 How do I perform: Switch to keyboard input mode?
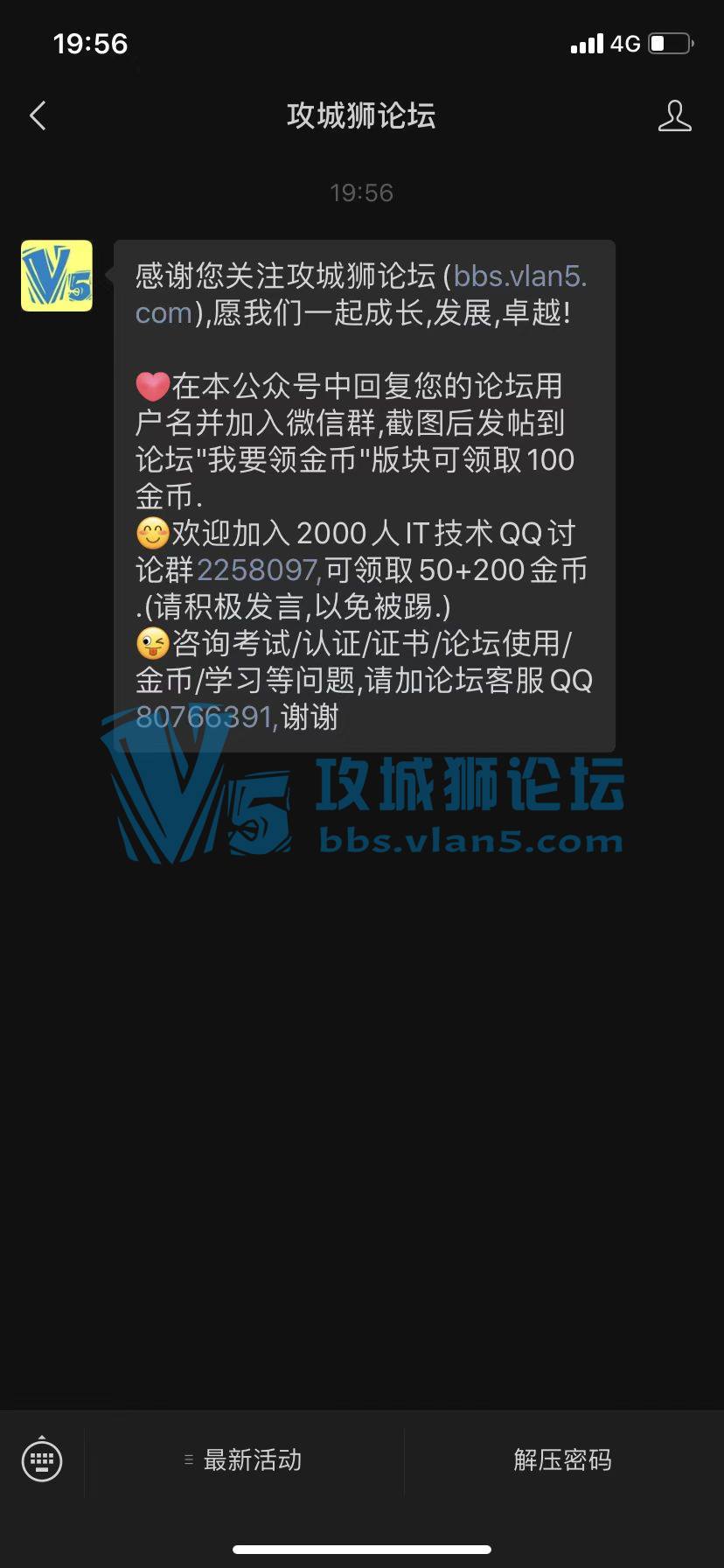(42, 1459)
